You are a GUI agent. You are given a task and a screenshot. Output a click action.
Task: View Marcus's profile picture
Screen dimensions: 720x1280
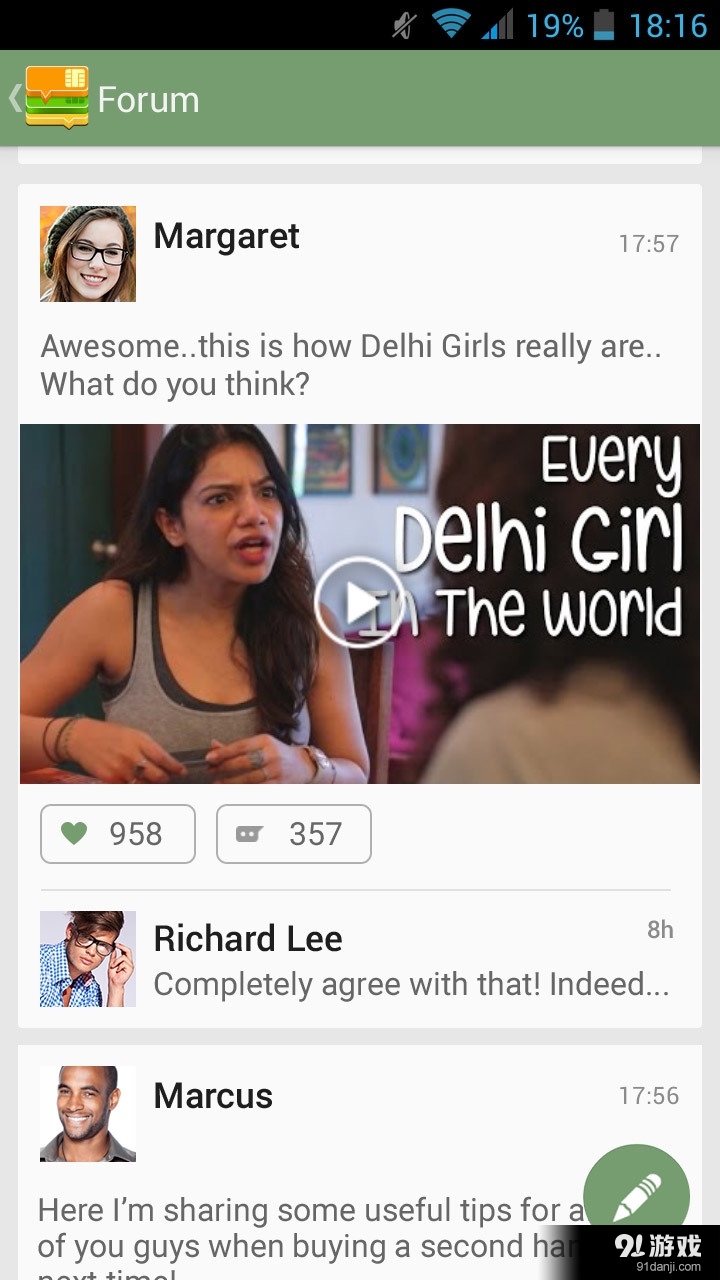(88, 1114)
